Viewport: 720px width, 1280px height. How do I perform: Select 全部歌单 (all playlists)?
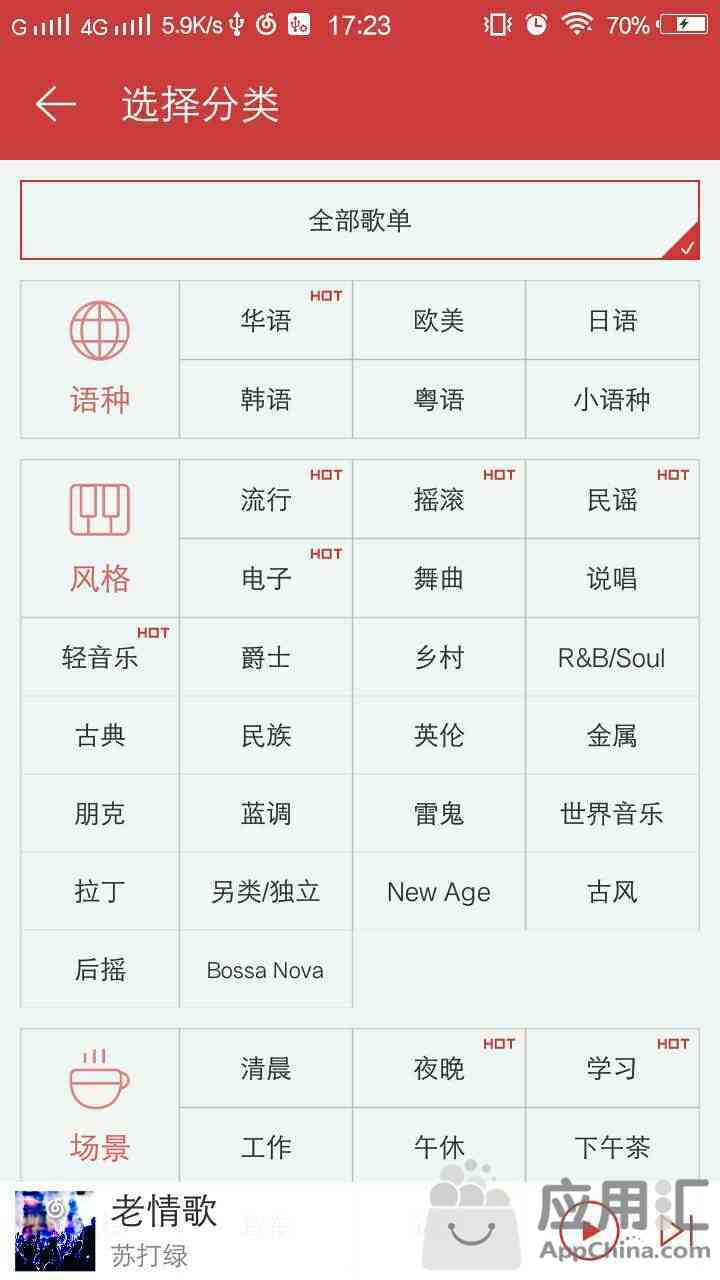pos(360,220)
